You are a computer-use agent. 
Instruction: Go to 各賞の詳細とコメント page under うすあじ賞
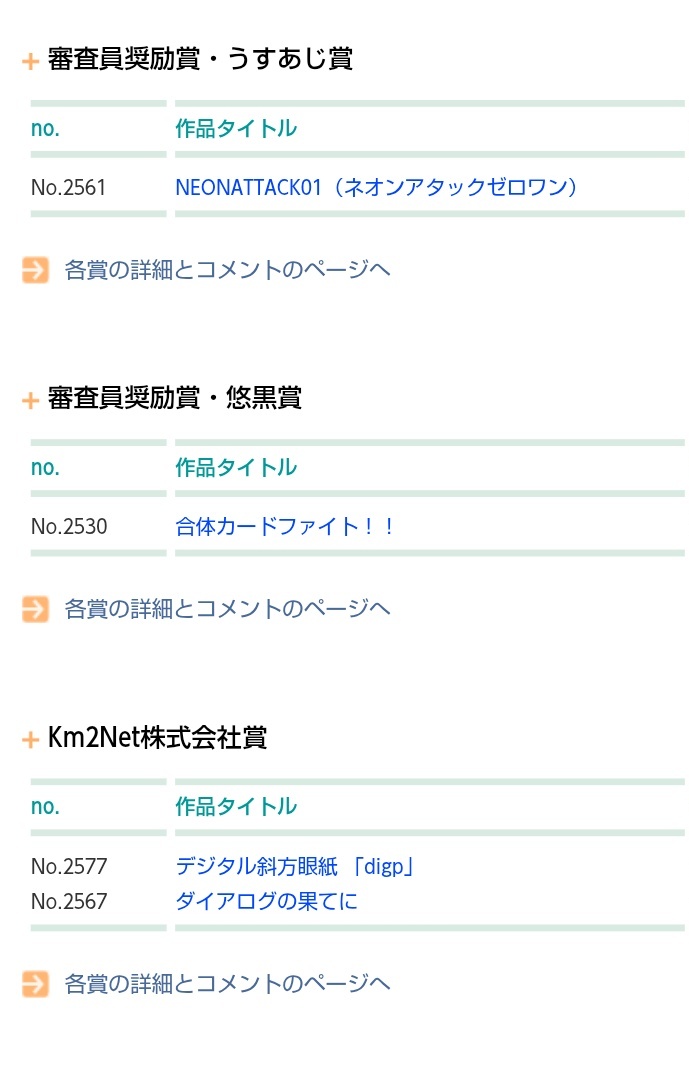226,269
